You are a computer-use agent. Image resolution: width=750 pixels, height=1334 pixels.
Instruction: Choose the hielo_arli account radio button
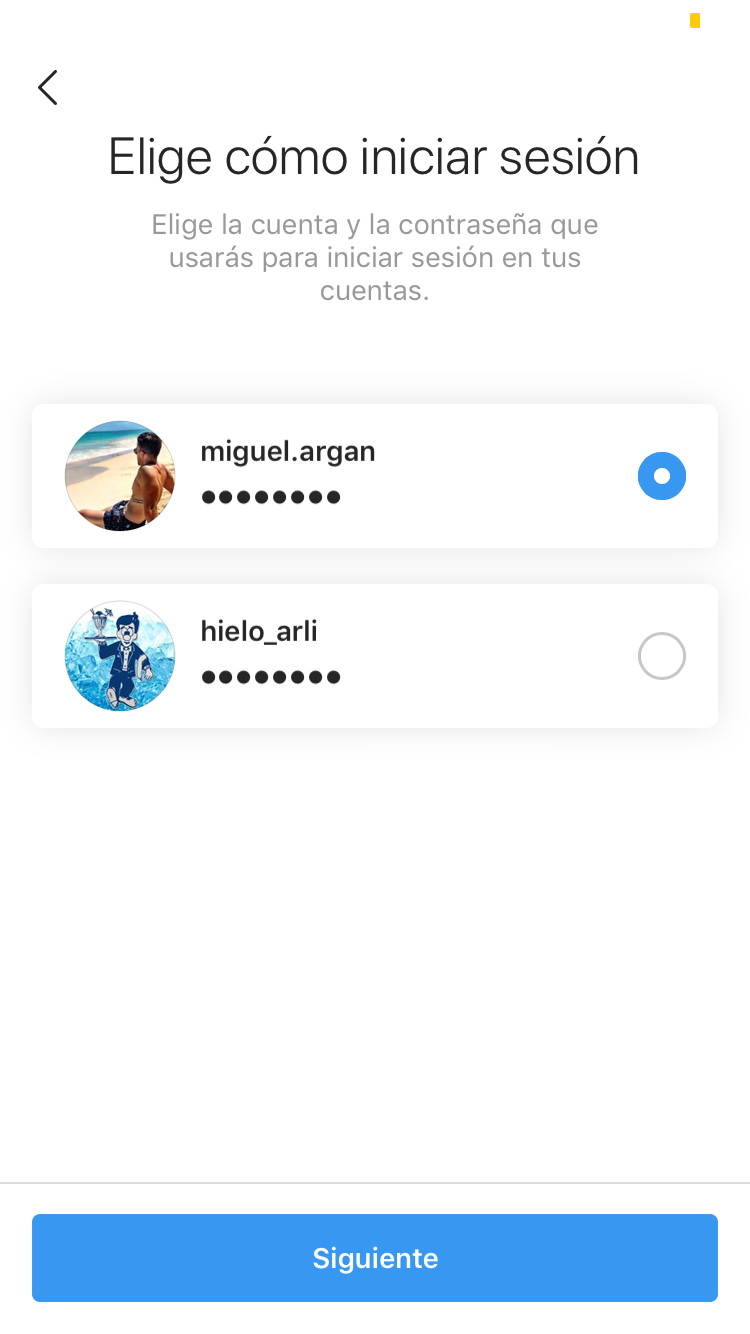click(x=662, y=656)
